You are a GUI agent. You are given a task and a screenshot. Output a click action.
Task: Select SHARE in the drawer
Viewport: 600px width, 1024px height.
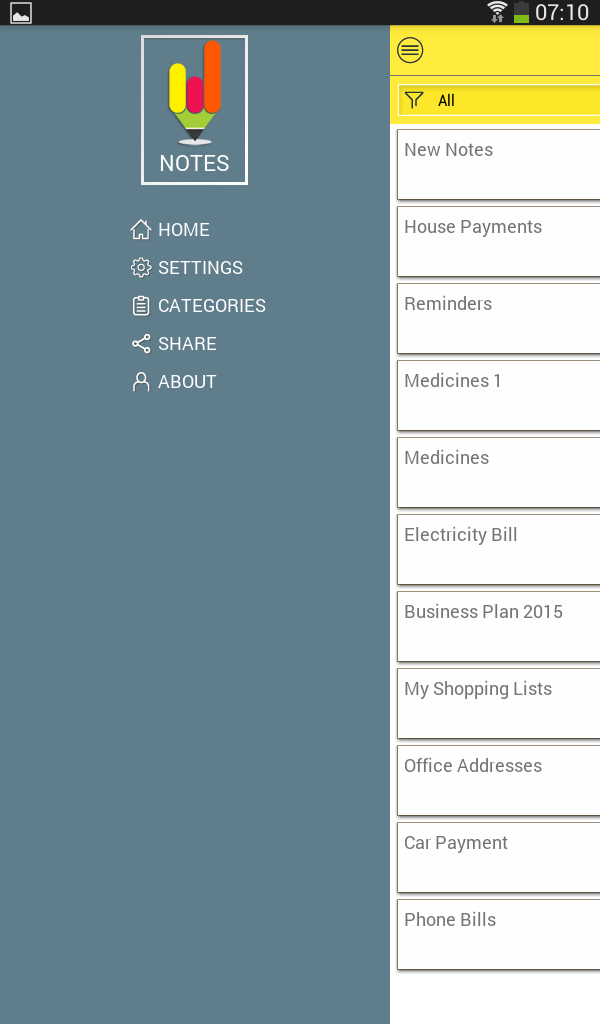(x=174, y=344)
